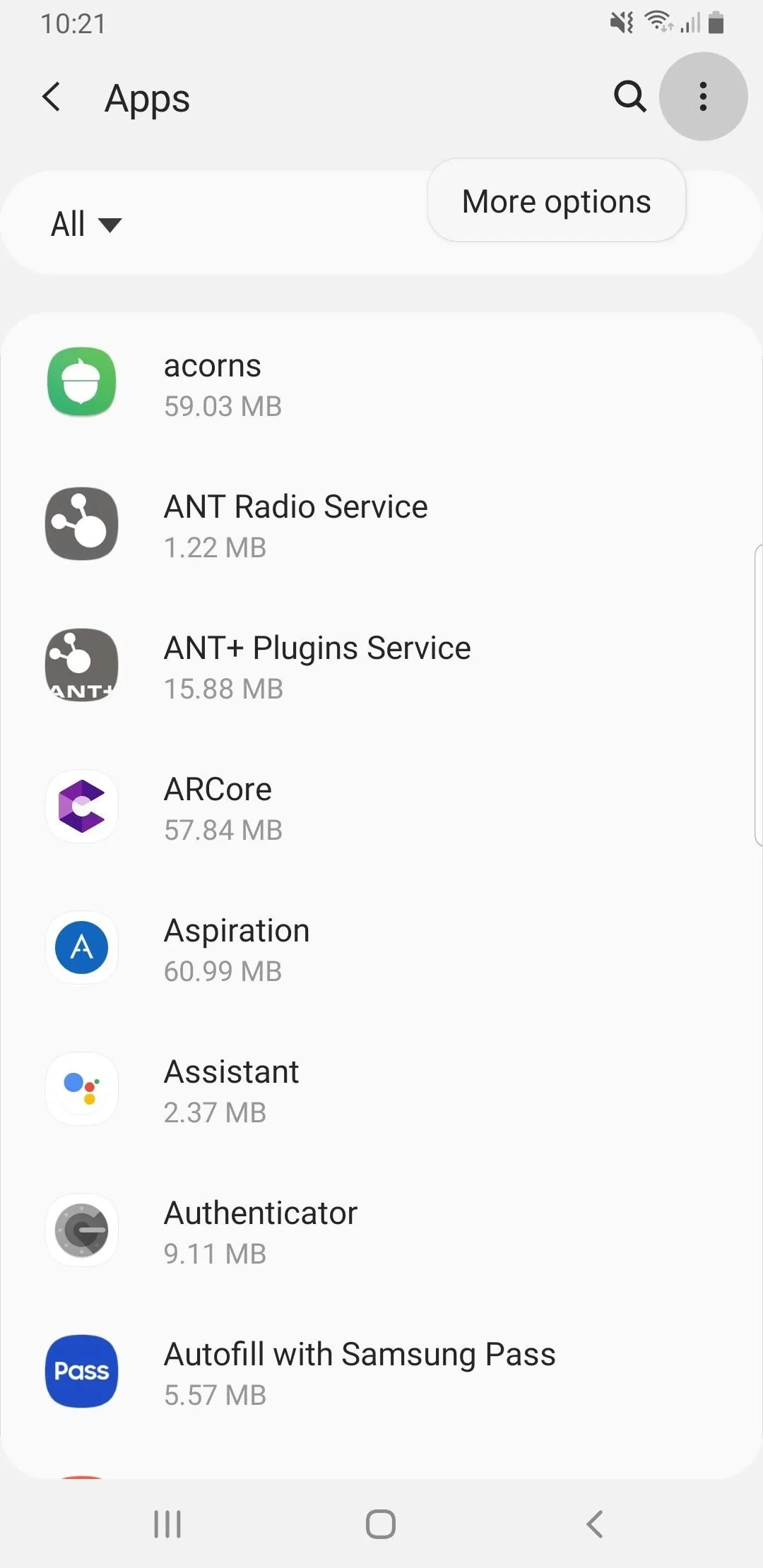The height and width of the screenshot is (1568, 763).
Task: Open the More options overflow menu
Action: point(703,97)
